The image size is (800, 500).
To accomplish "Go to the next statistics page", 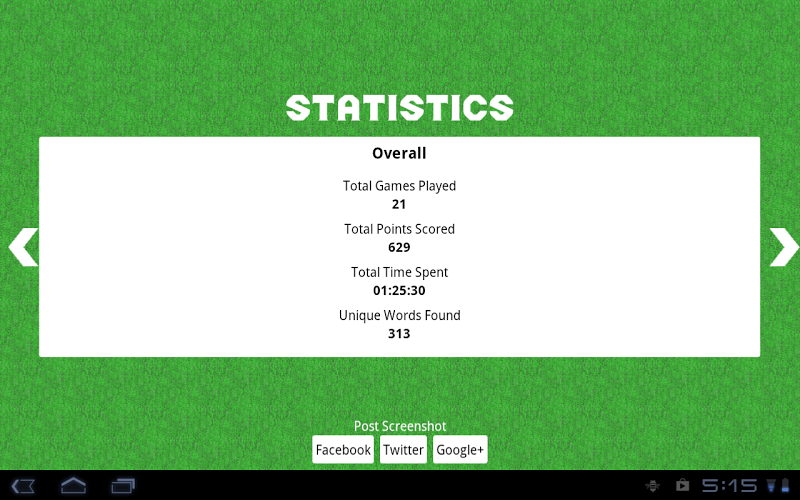I will (x=783, y=247).
